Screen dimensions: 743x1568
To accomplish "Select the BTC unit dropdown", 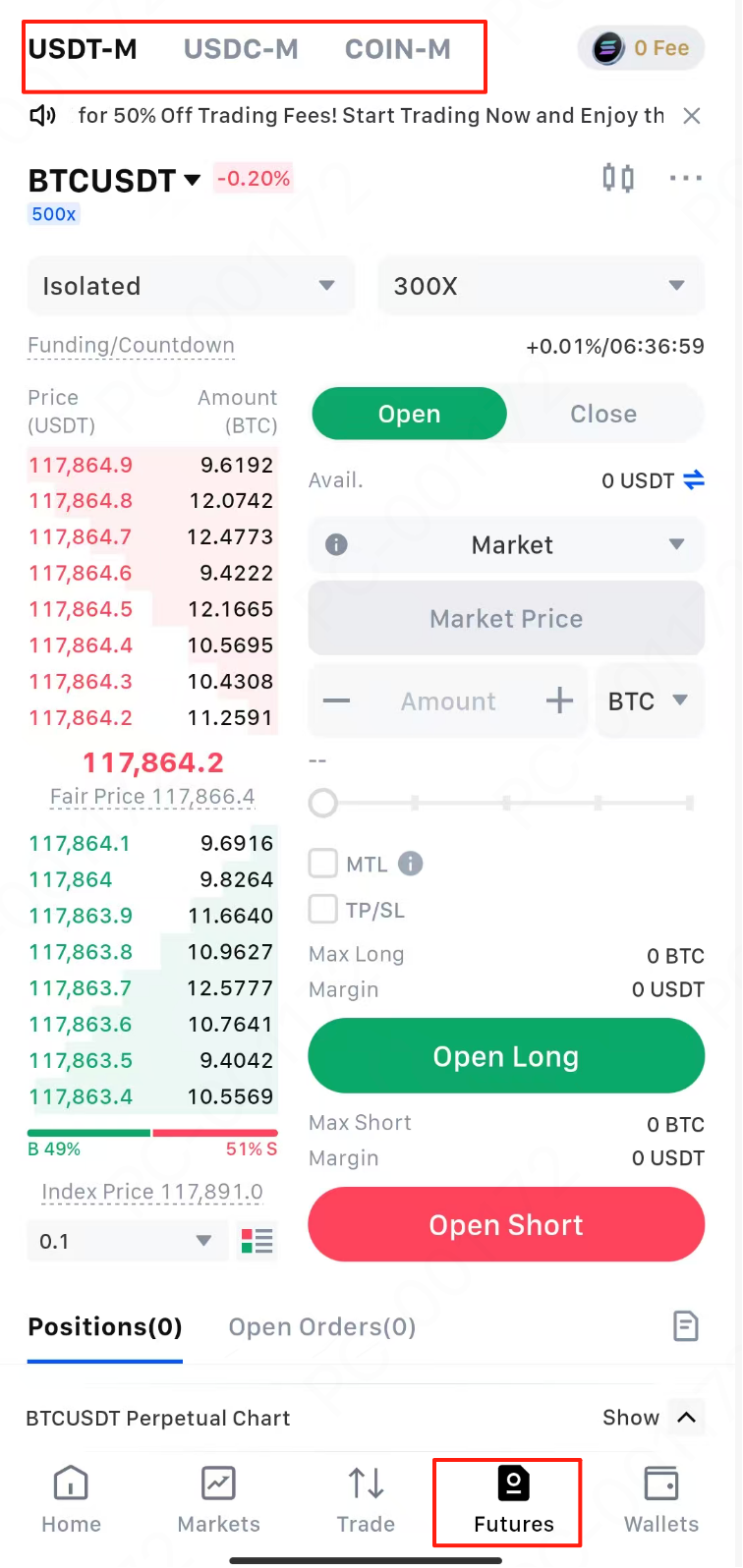I will pos(649,701).
